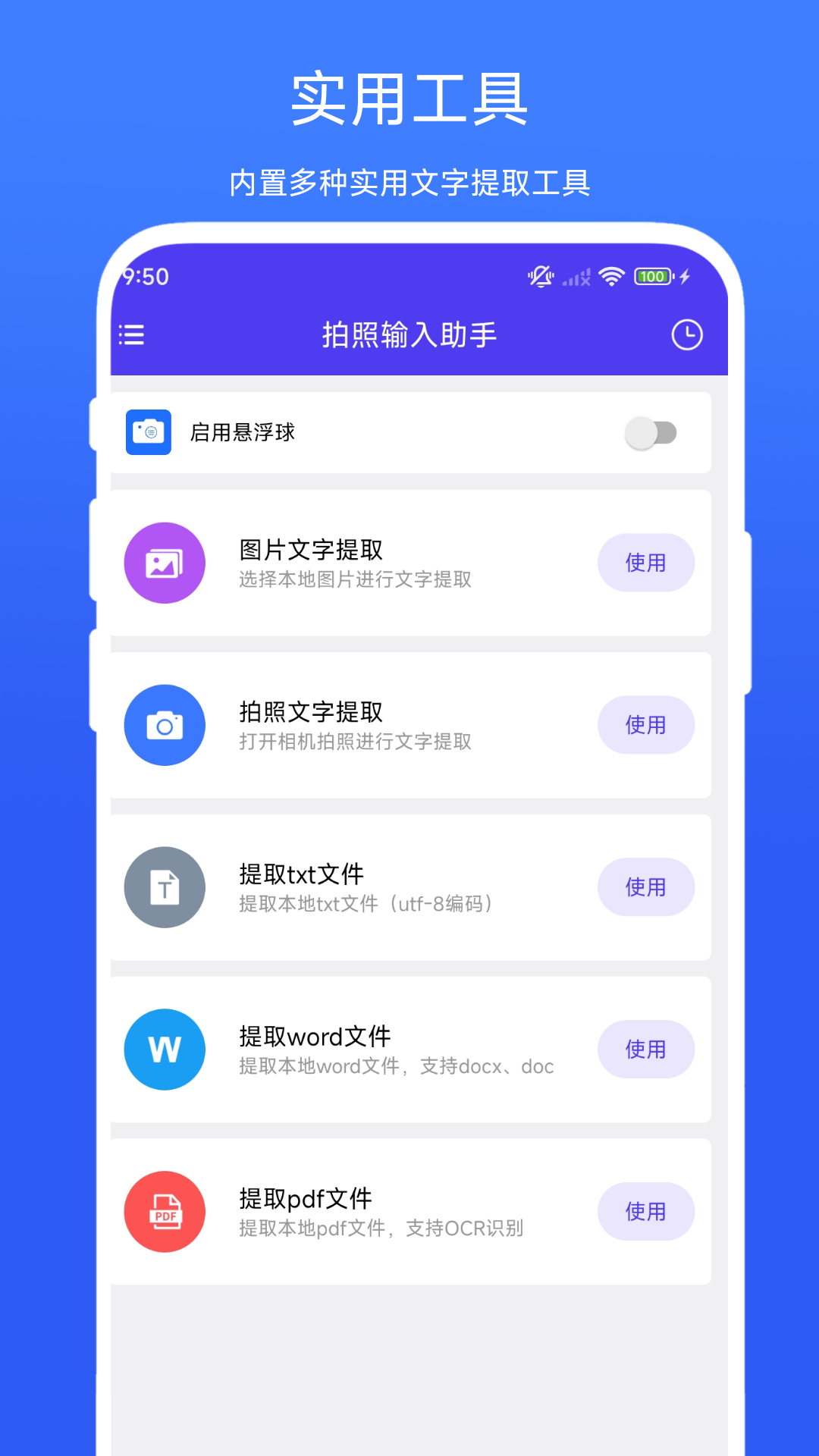This screenshot has width=819, height=1456.
Task: Click the floating ball camera icon
Action: [149, 431]
